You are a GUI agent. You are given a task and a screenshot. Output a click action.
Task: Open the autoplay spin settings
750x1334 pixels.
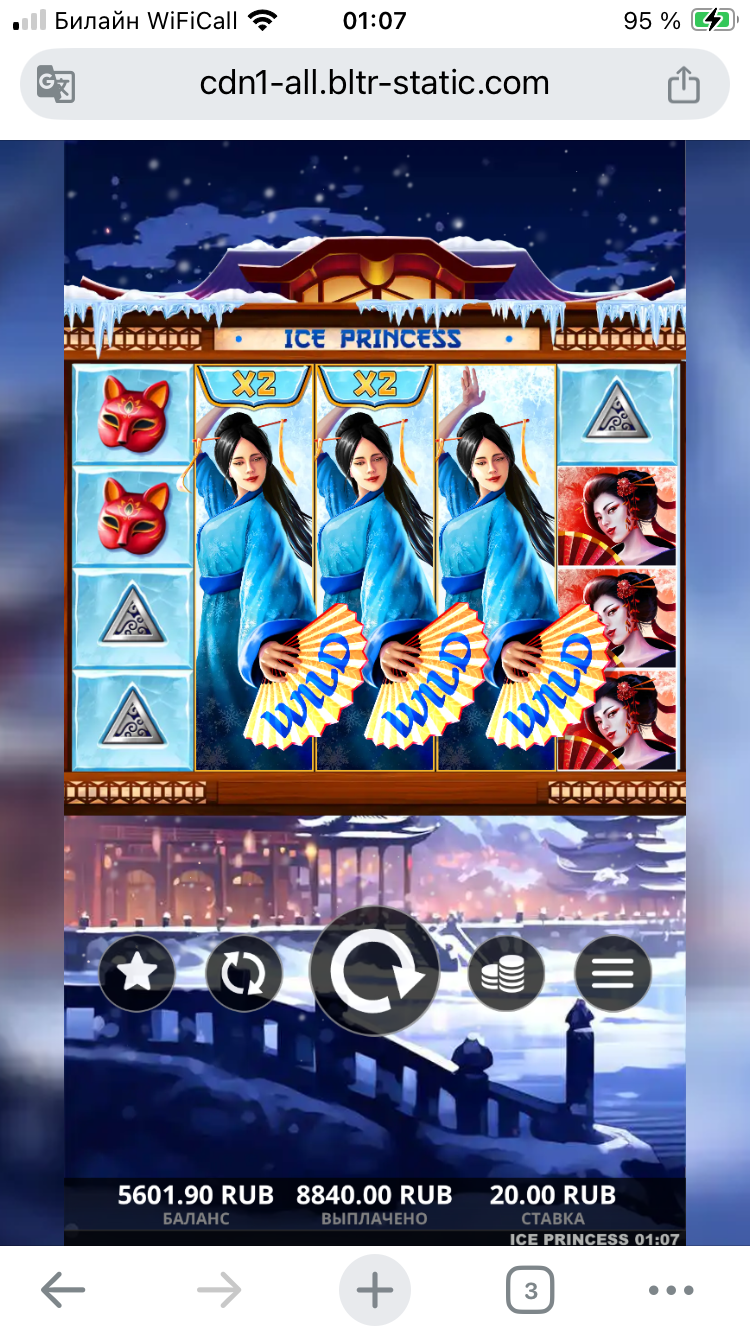pyautogui.click(x=243, y=973)
